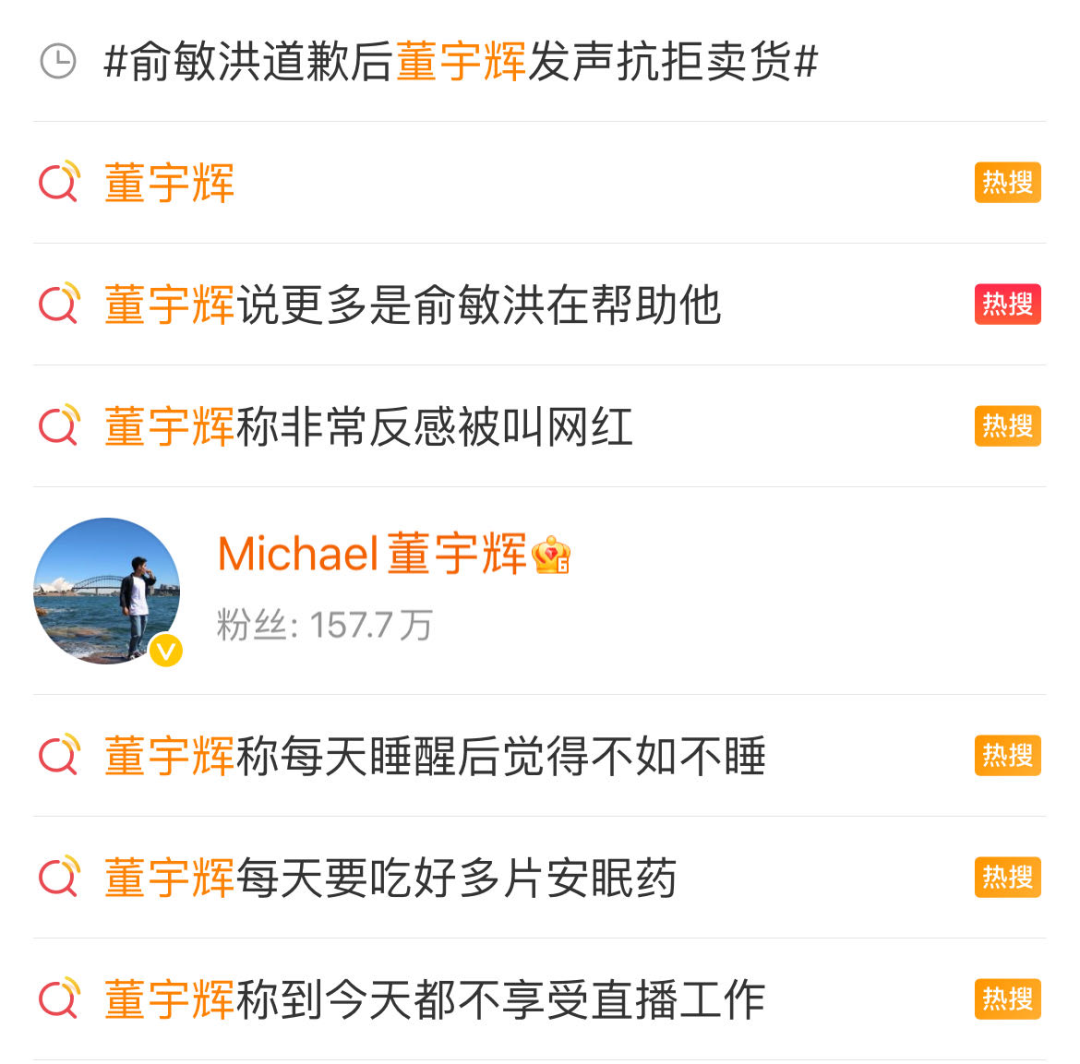The image size is (1080, 1064).
Task: Open recent search 俞敏洪道歉后董宇辉发声抗拒卖货
Action: (x=460, y=63)
